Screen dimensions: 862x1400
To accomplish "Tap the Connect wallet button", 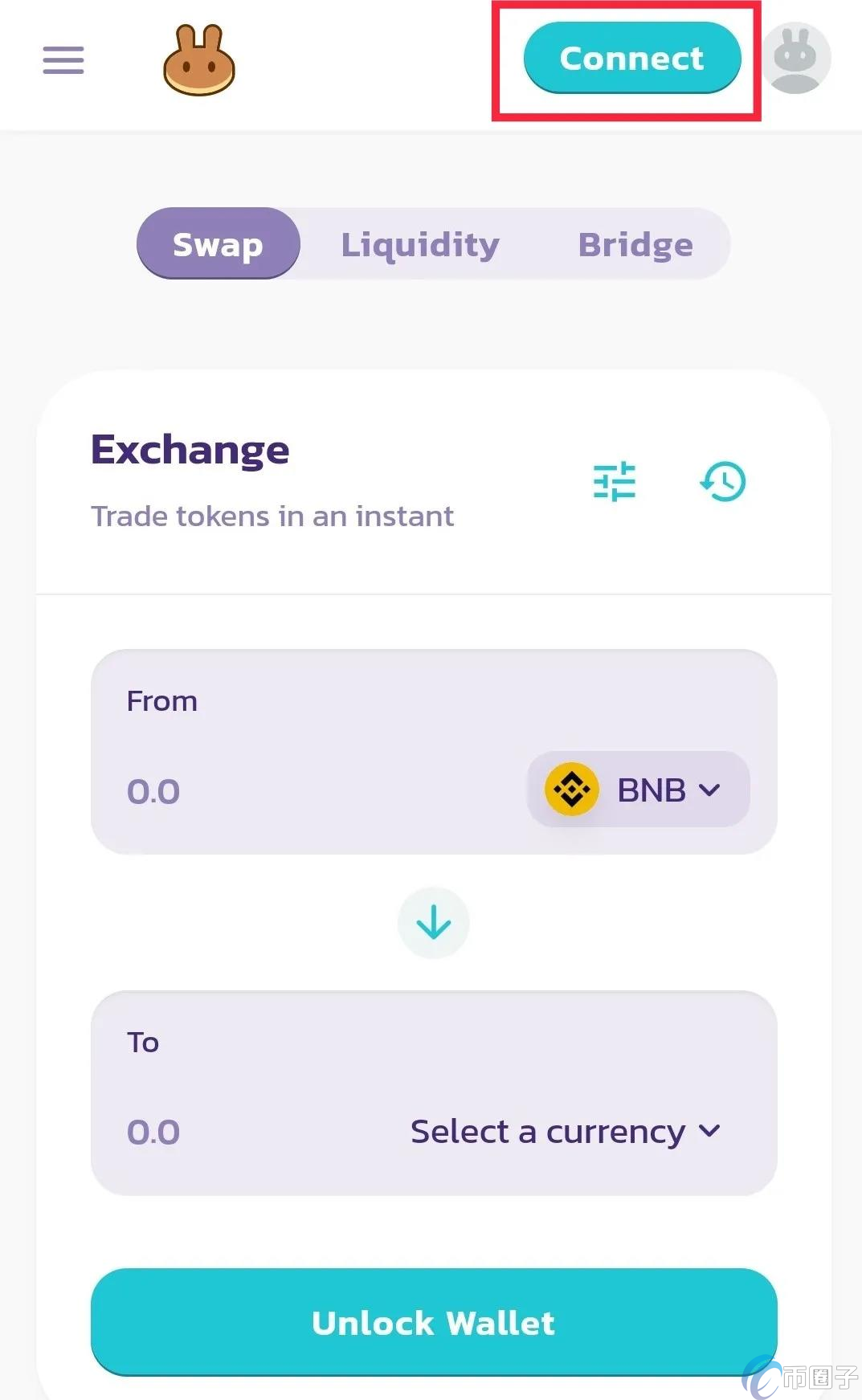I will click(631, 58).
